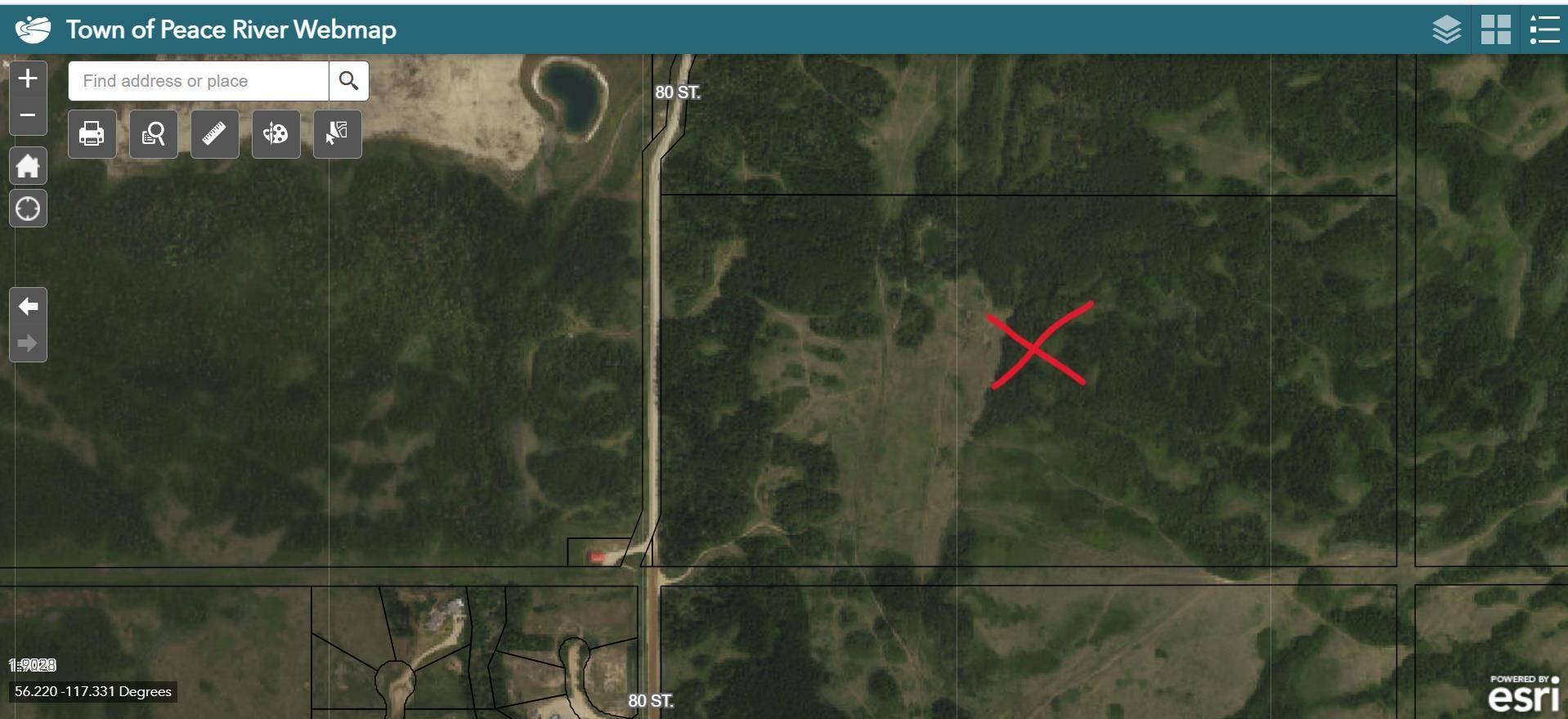Find my current location
The height and width of the screenshot is (719, 1568).
tap(28, 209)
